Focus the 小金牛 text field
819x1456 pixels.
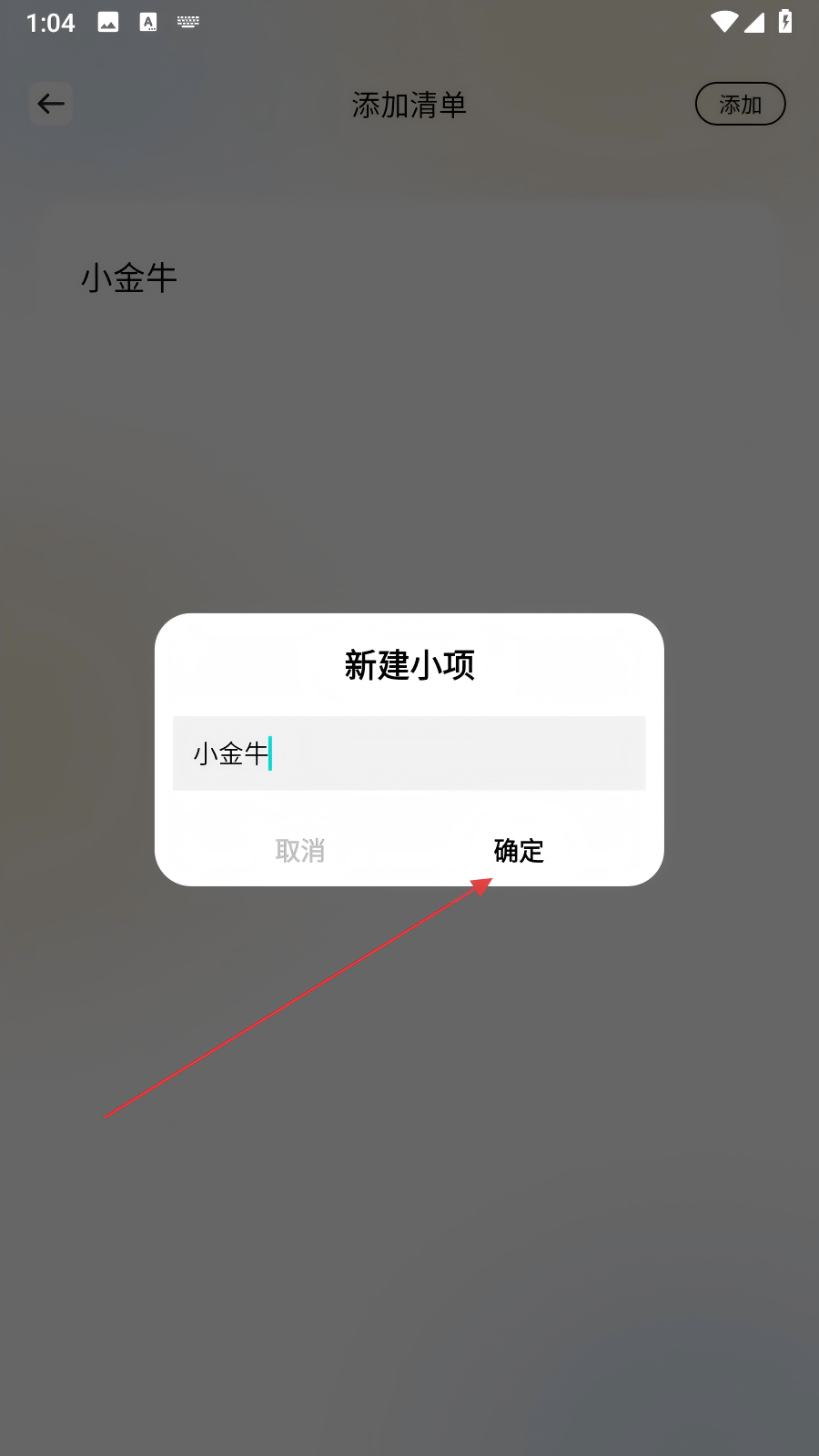click(409, 753)
